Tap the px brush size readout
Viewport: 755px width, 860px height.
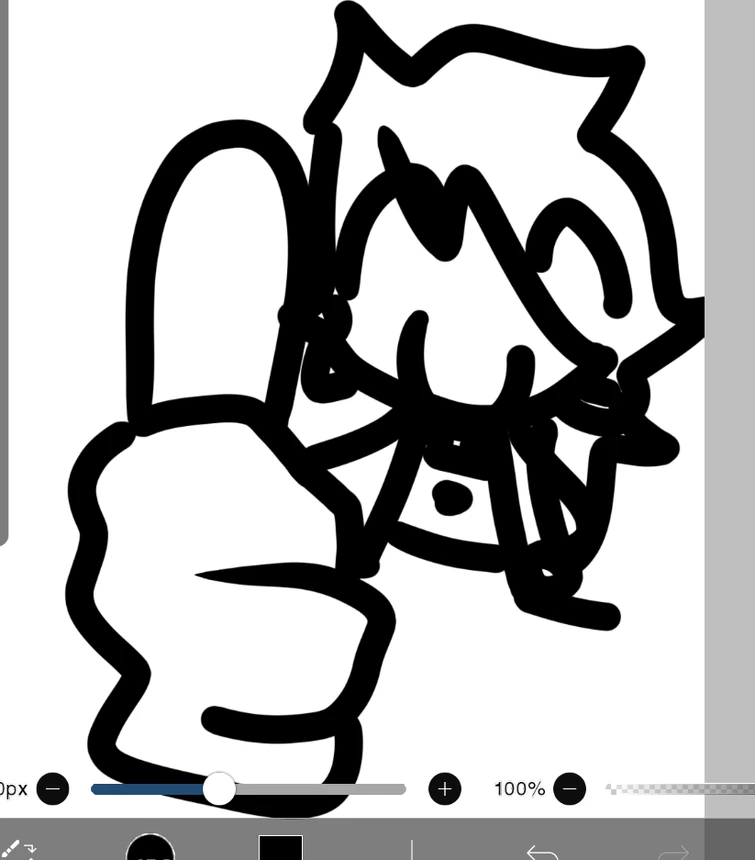[13, 789]
